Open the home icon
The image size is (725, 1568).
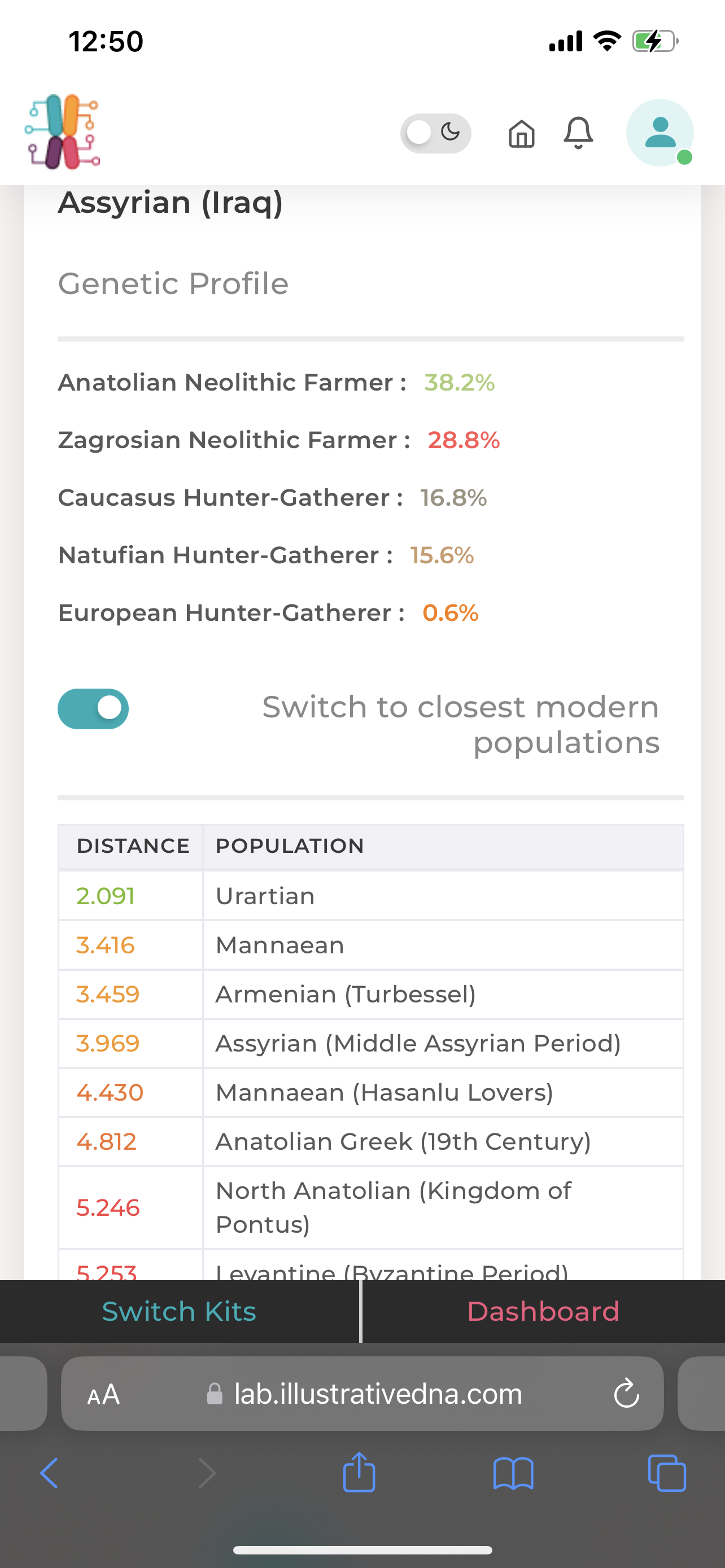click(x=522, y=133)
